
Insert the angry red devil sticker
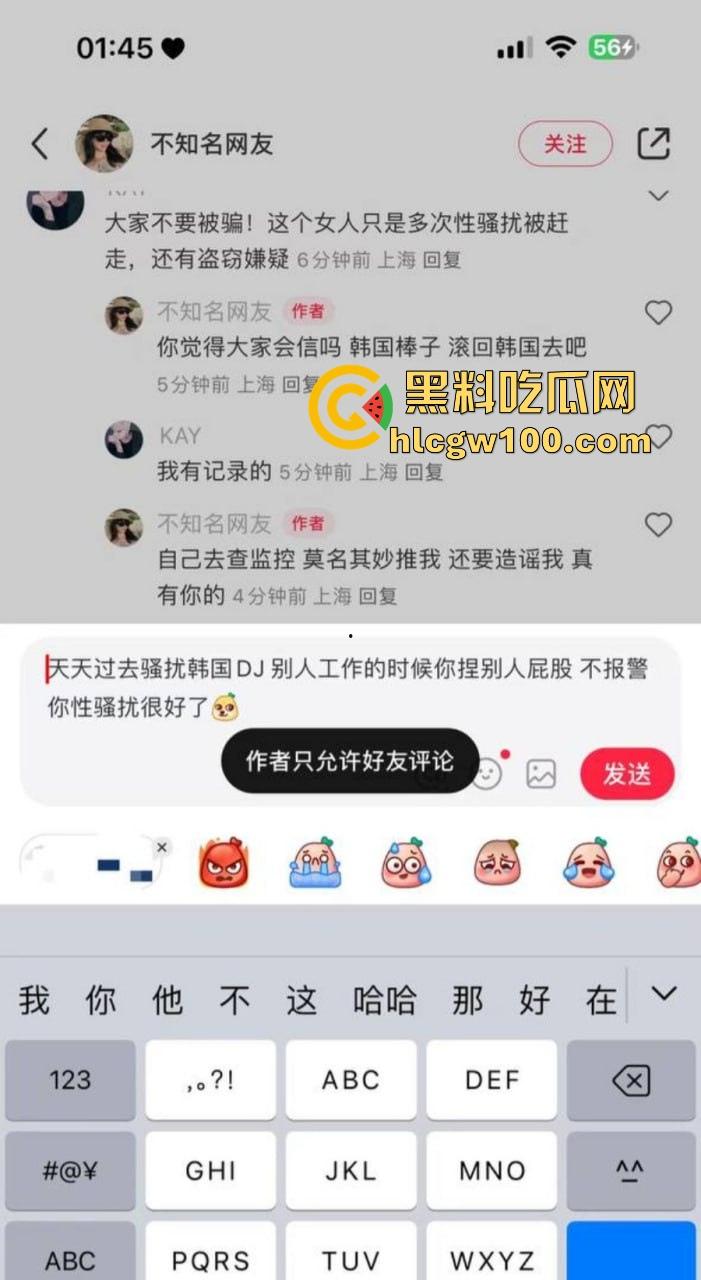click(223, 863)
